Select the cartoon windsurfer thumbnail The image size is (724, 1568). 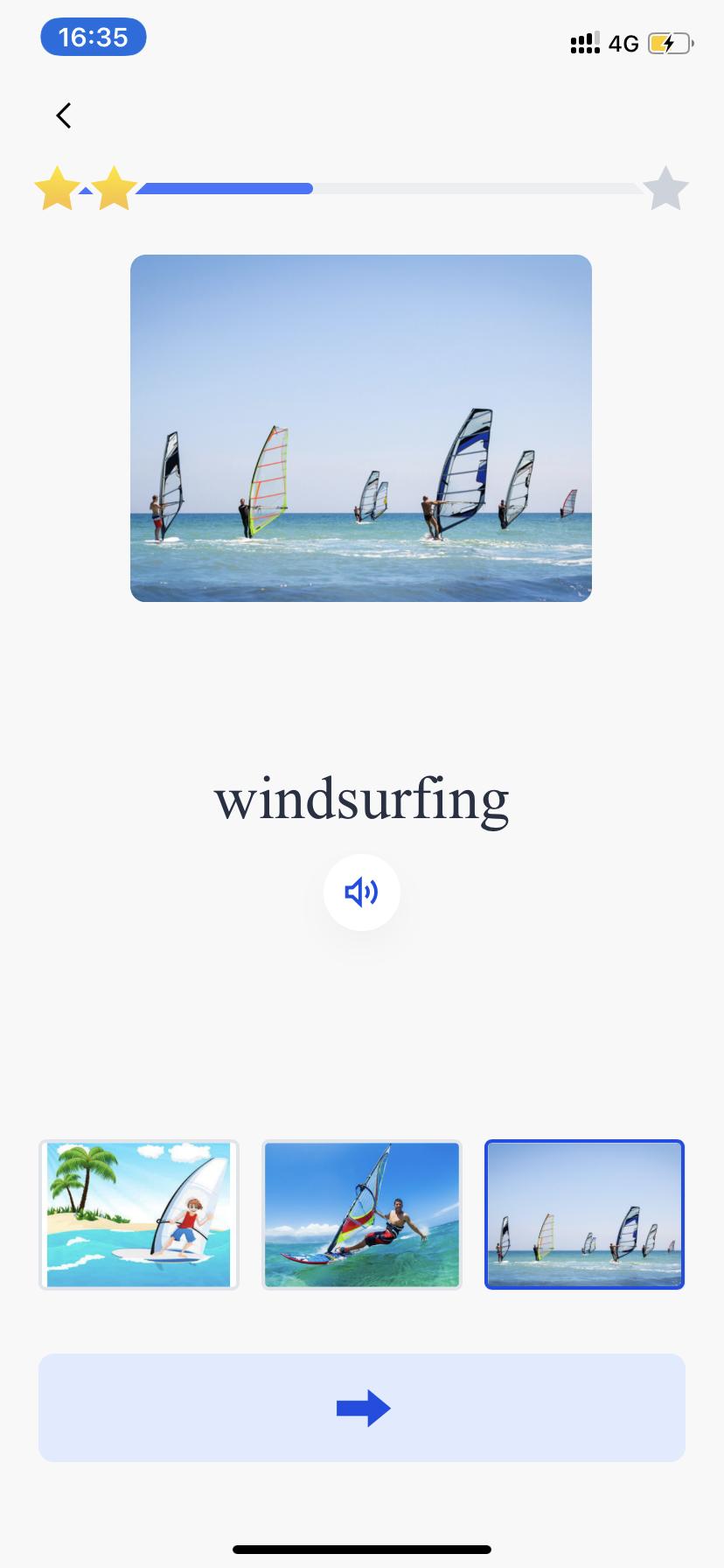tap(139, 1214)
